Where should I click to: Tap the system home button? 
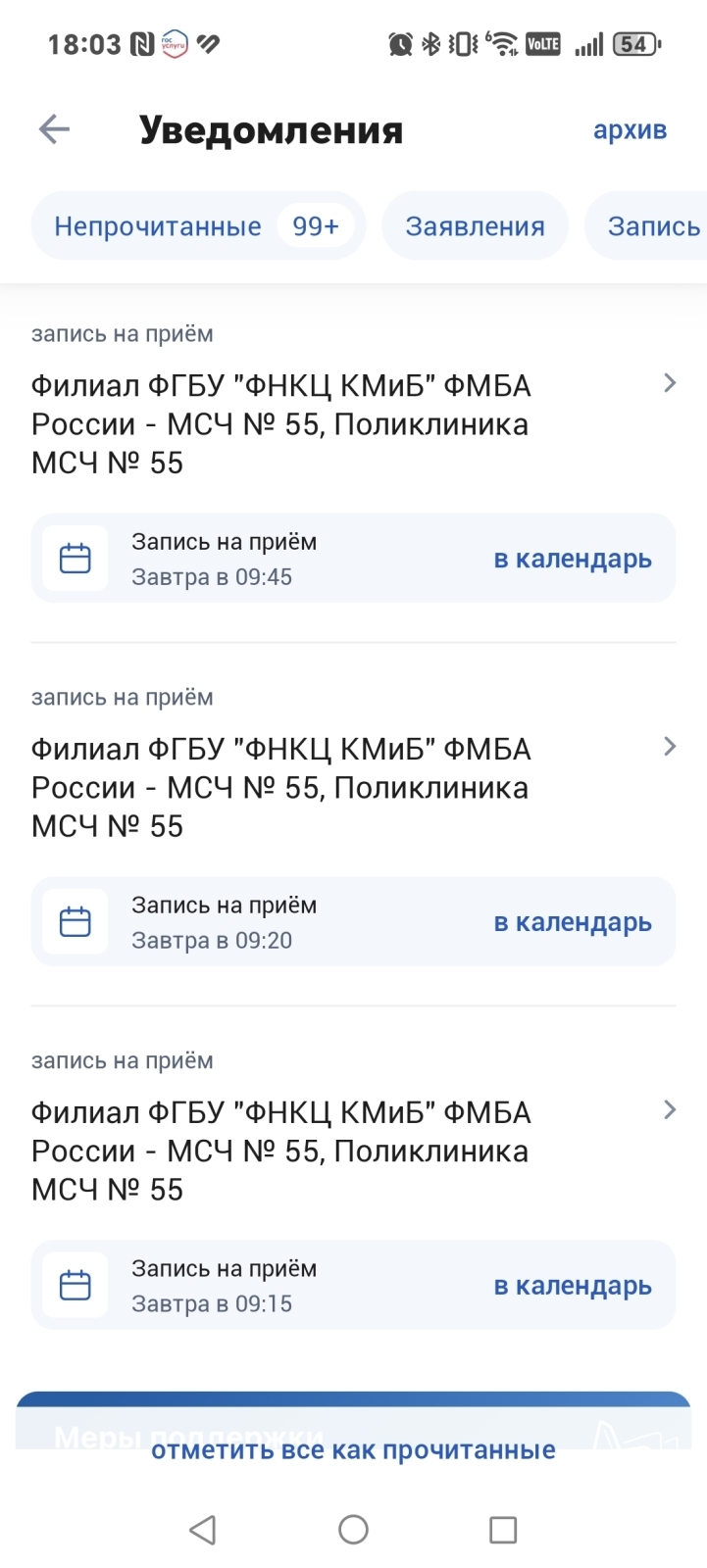tap(353, 1529)
